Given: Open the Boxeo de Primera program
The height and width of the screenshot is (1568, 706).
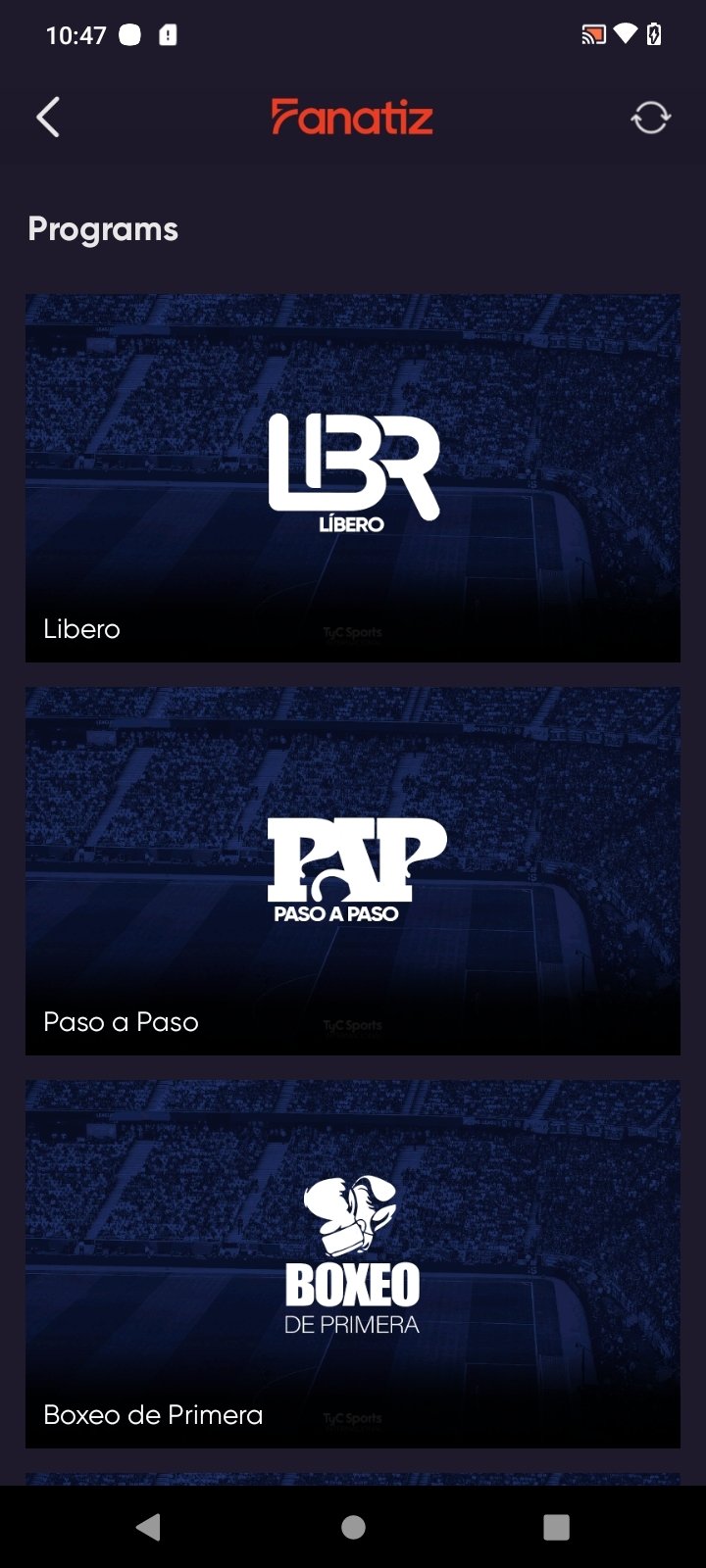Looking at the screenshot, I should tap(353, 1262).
